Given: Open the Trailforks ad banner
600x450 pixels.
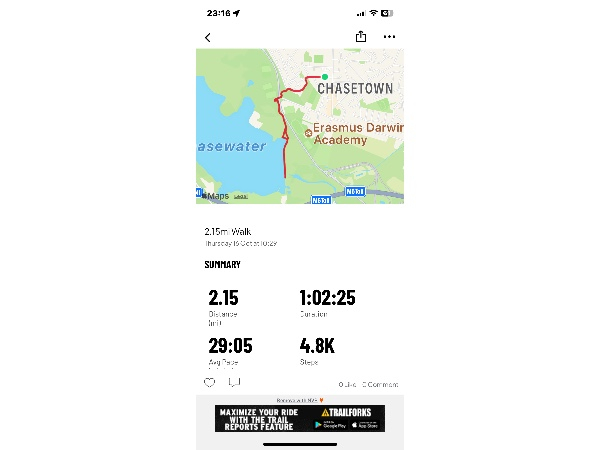Looking at the screenshot, I should coord(299,418).
